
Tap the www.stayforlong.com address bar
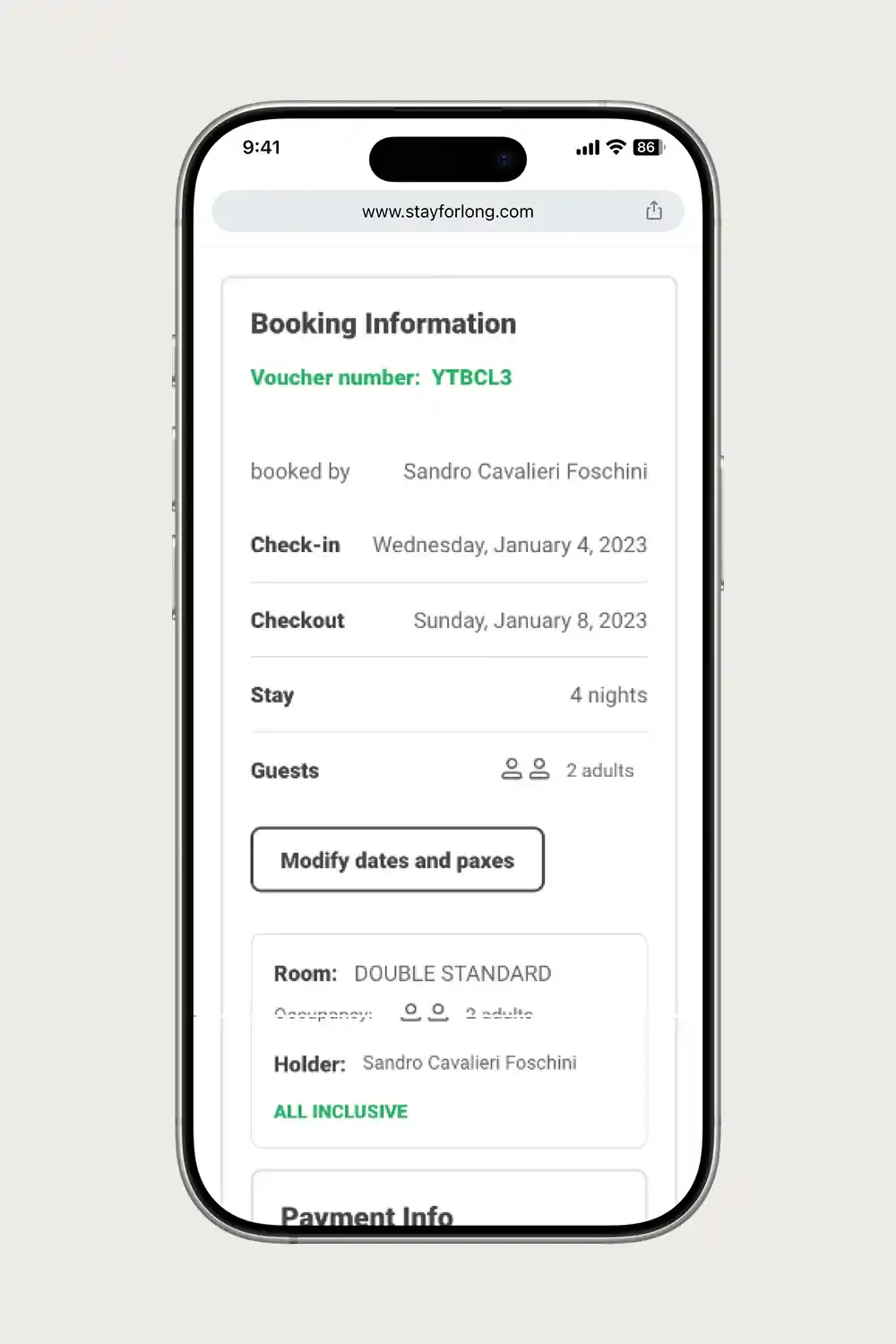coord(447,211)
